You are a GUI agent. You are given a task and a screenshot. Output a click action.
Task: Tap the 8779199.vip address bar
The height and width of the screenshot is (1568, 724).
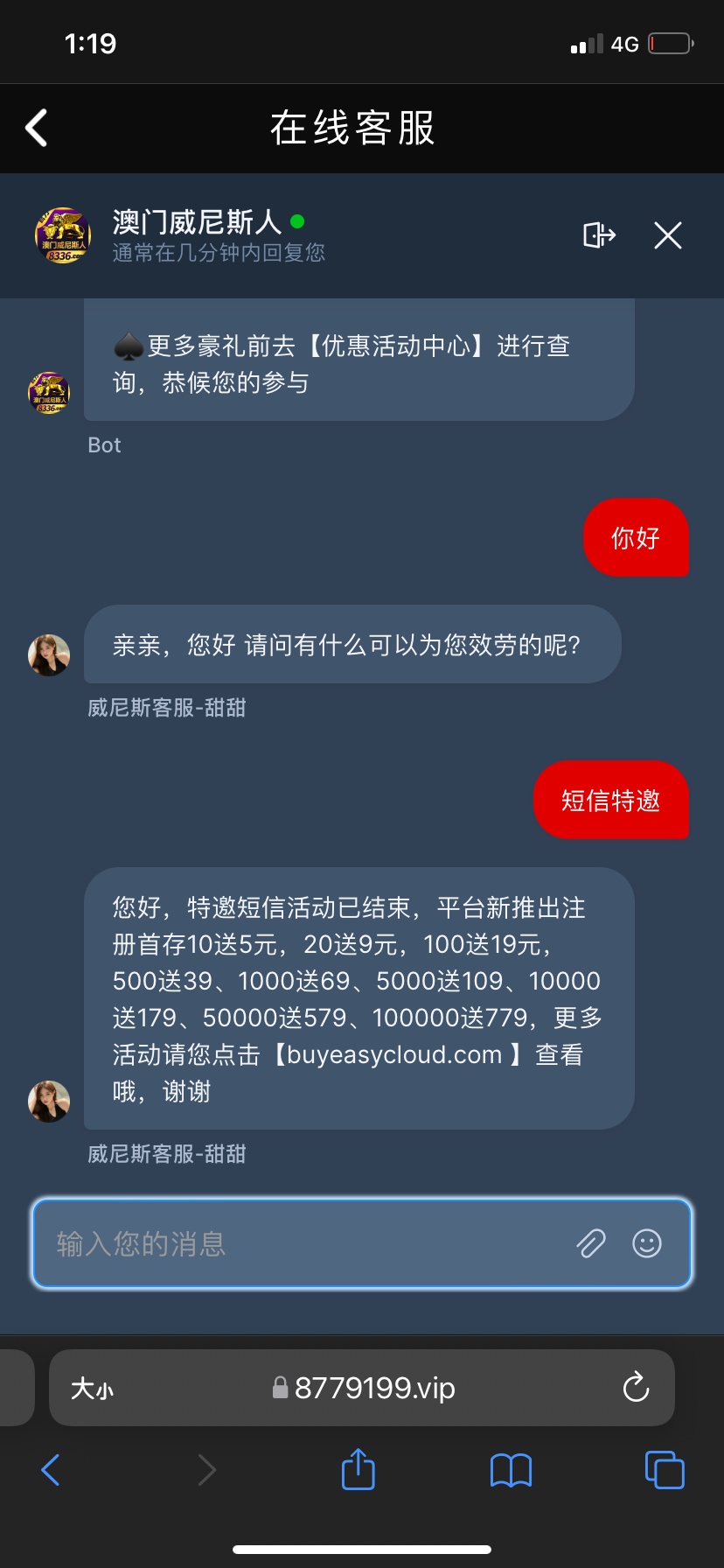(x=364, y=1389)
